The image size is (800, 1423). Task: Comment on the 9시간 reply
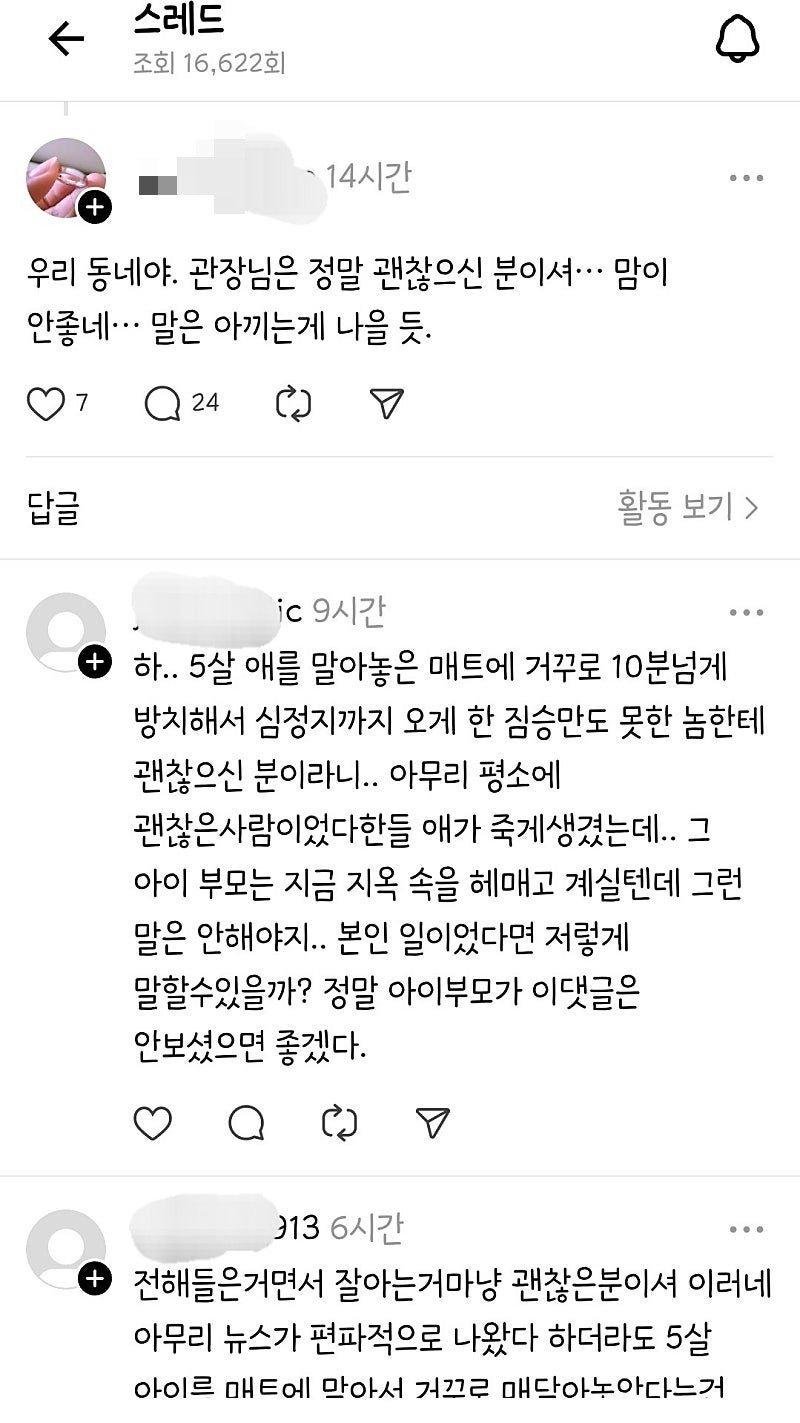click(246, 1123)
